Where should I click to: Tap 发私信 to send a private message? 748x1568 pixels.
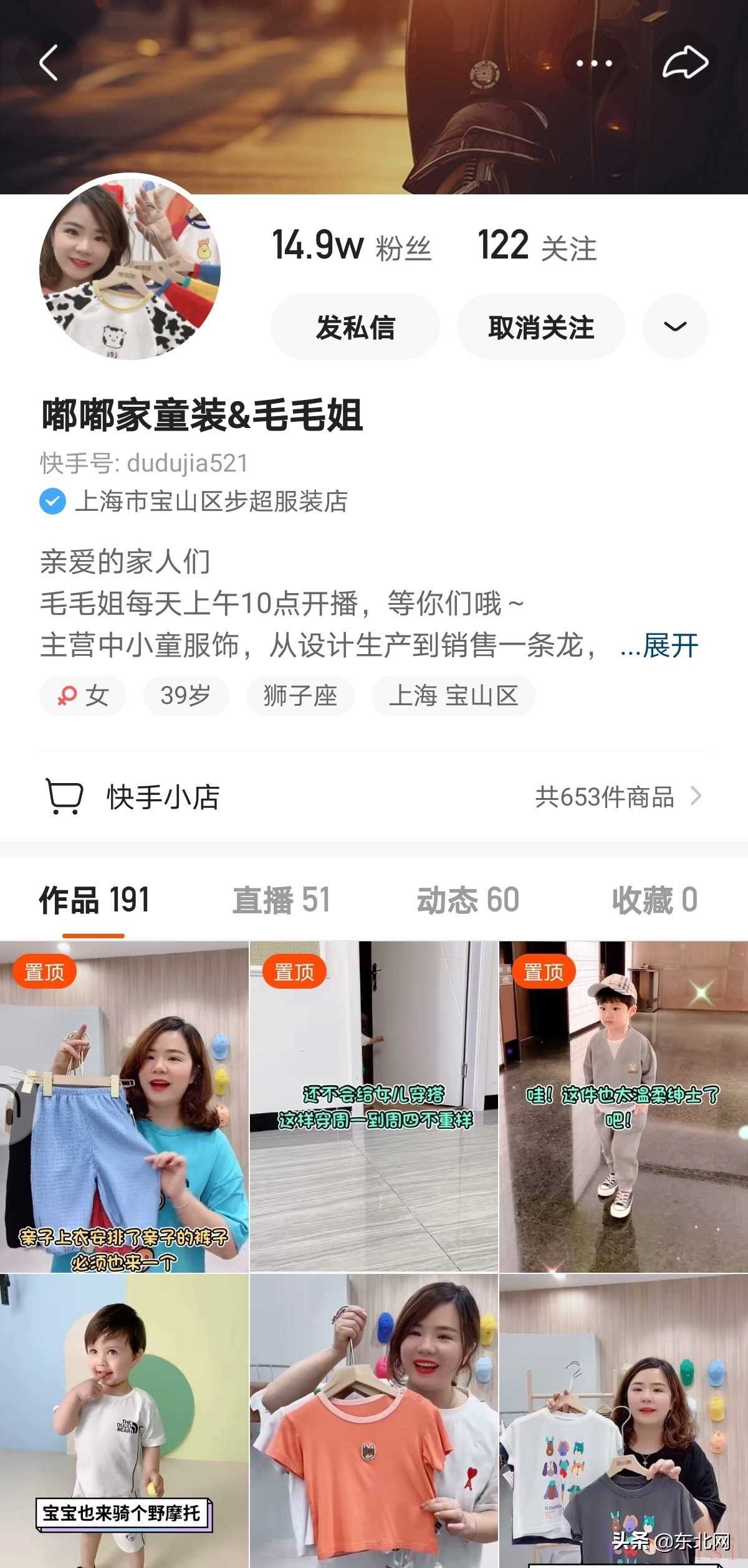(355, 327)
